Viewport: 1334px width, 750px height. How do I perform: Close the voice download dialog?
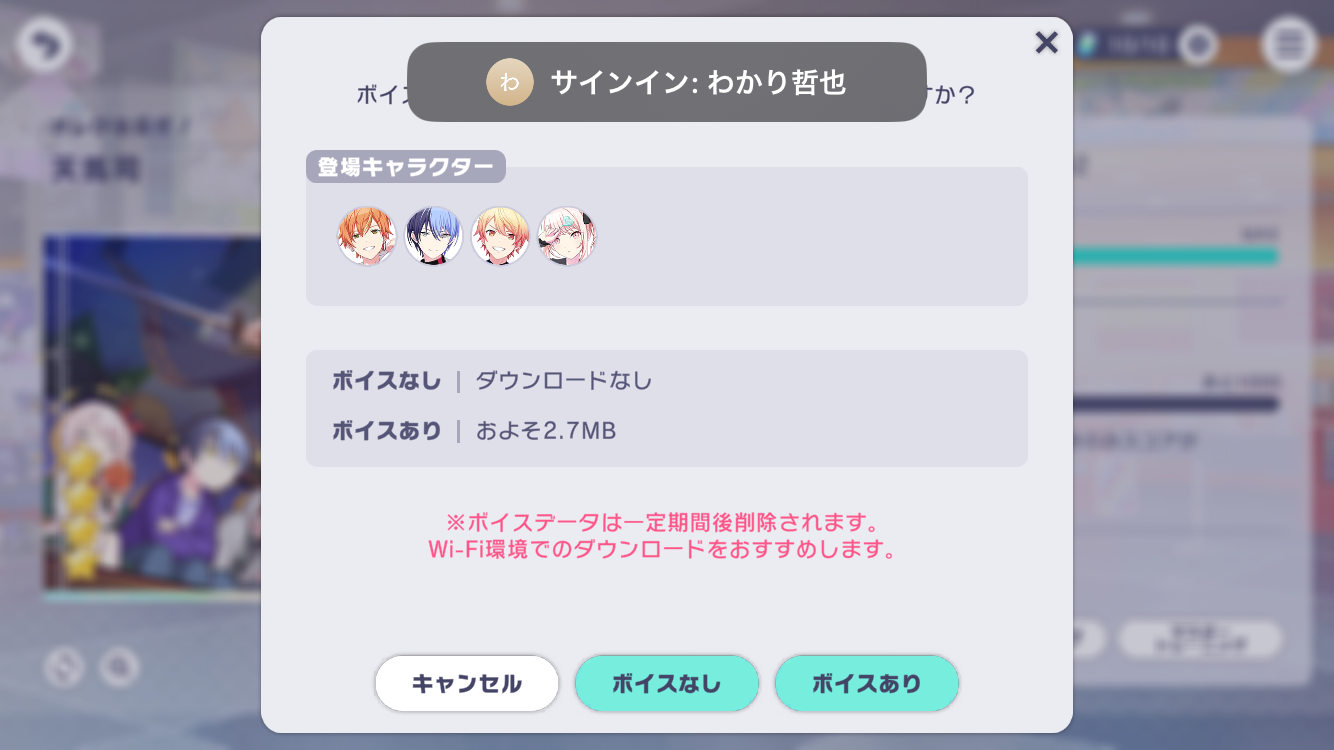click(x=1046, y=42)
